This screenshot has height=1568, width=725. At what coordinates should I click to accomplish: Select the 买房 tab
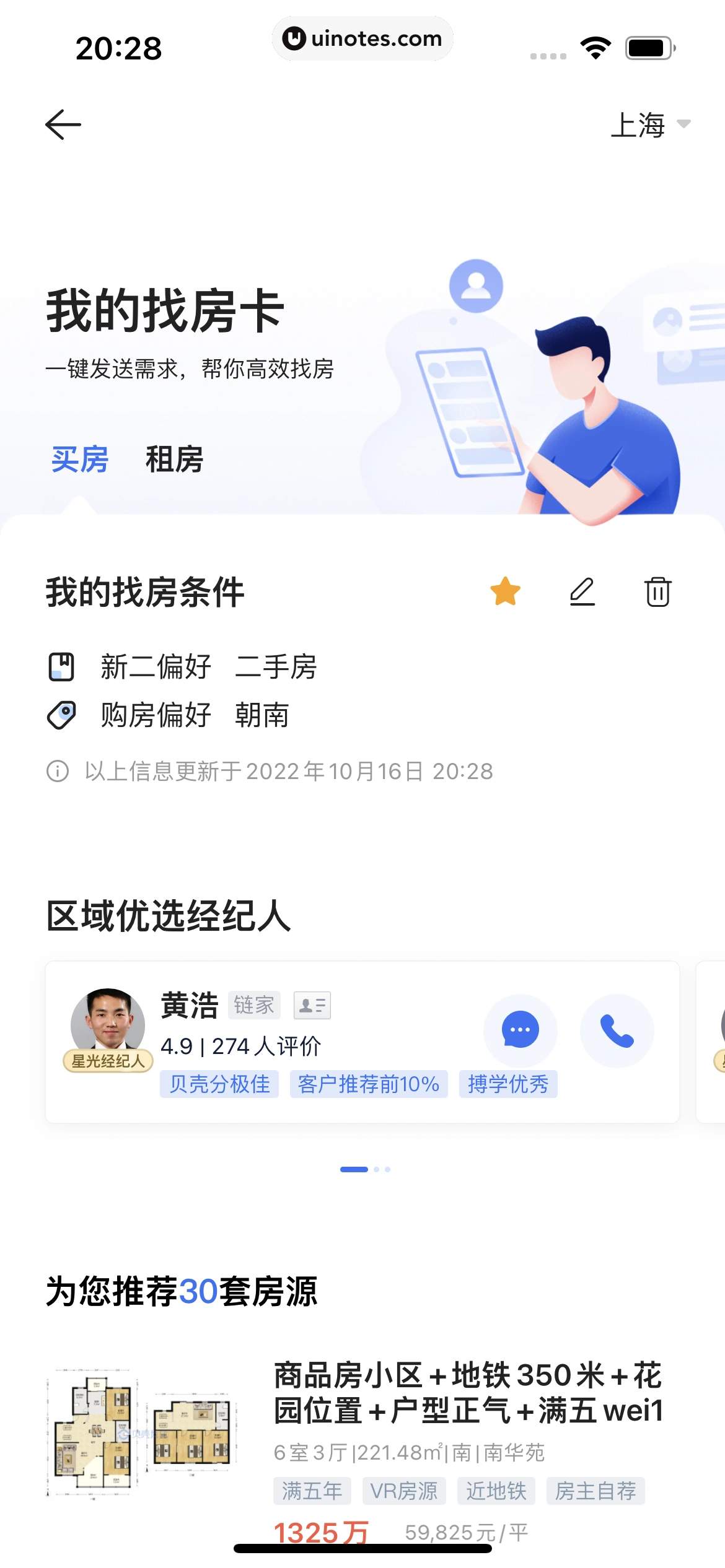tap(80, 460)
